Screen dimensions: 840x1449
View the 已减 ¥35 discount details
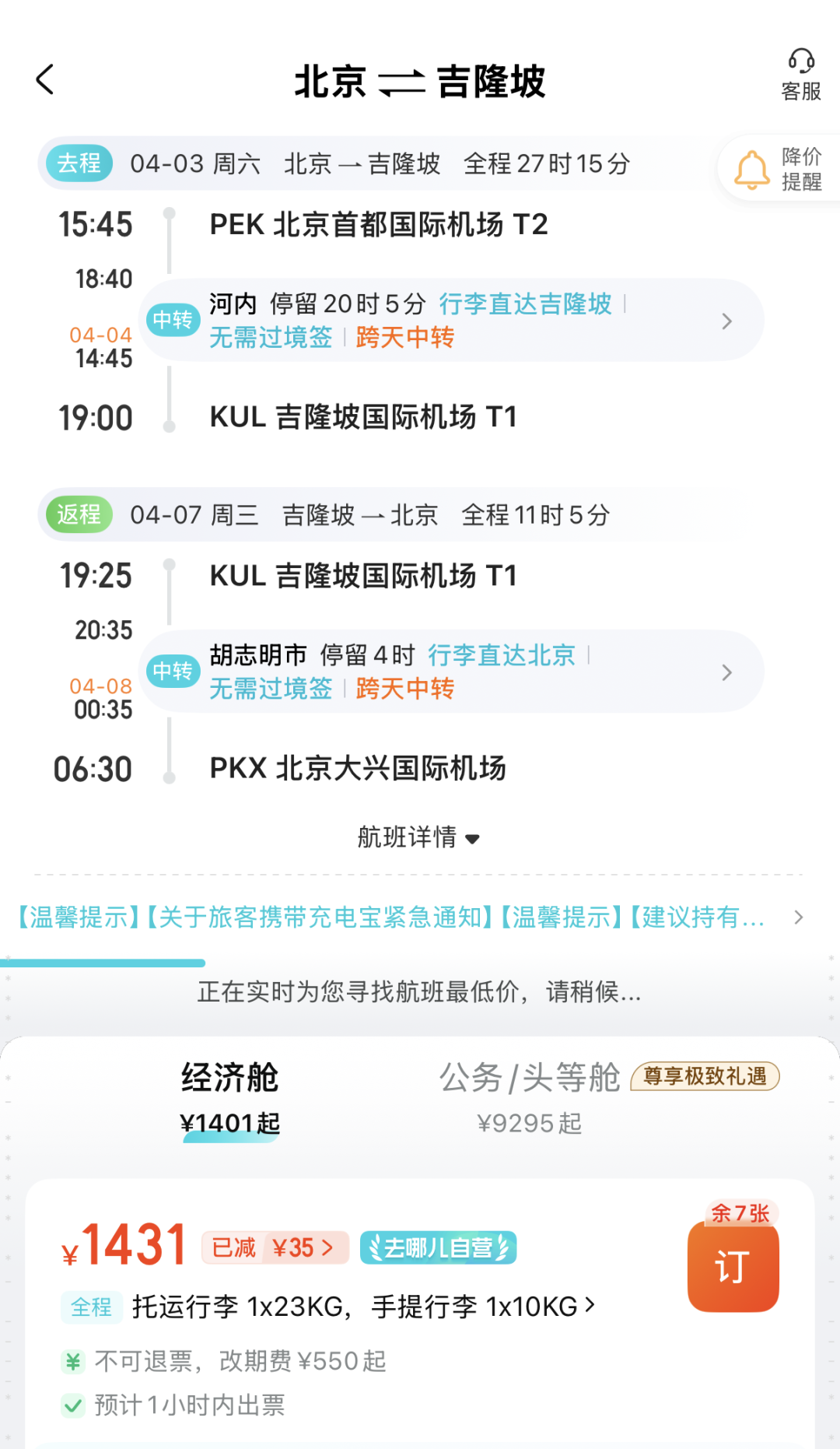click(x=275, y=1247)
